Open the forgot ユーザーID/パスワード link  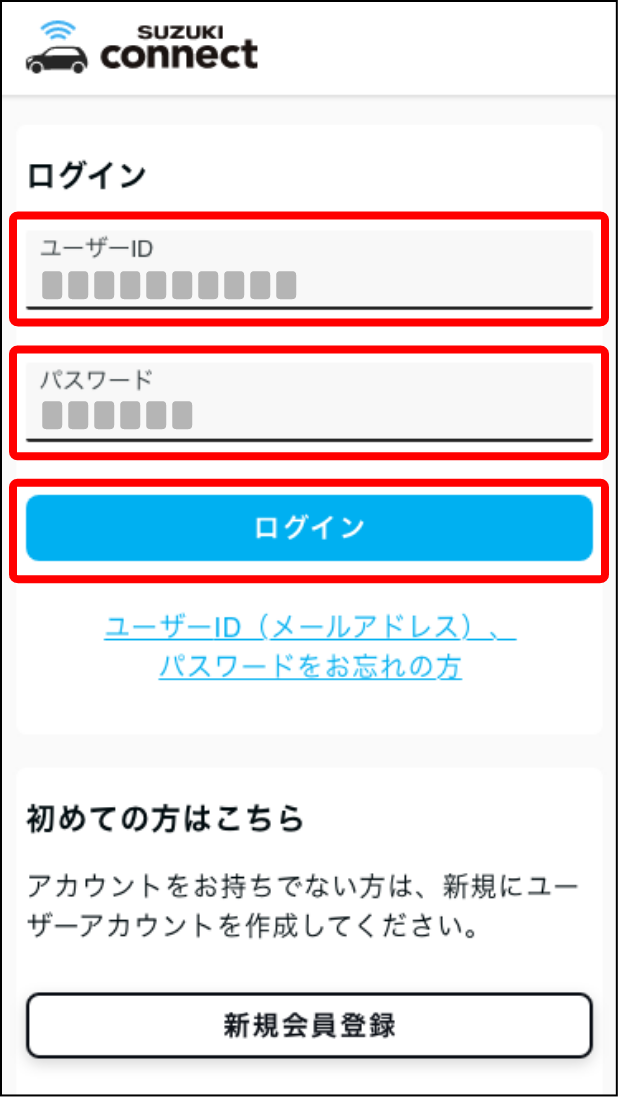[309, 647]
